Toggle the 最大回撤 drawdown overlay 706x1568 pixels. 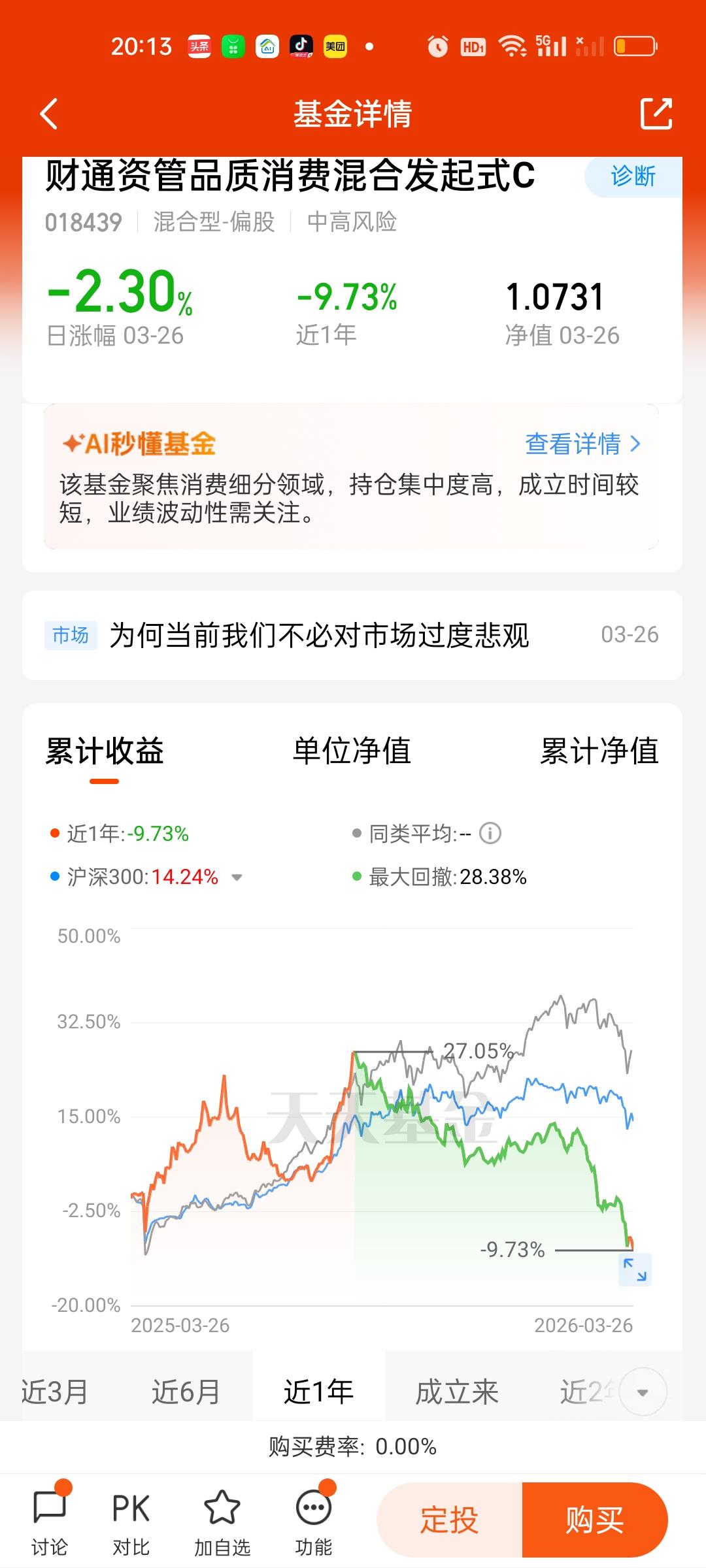445,877
